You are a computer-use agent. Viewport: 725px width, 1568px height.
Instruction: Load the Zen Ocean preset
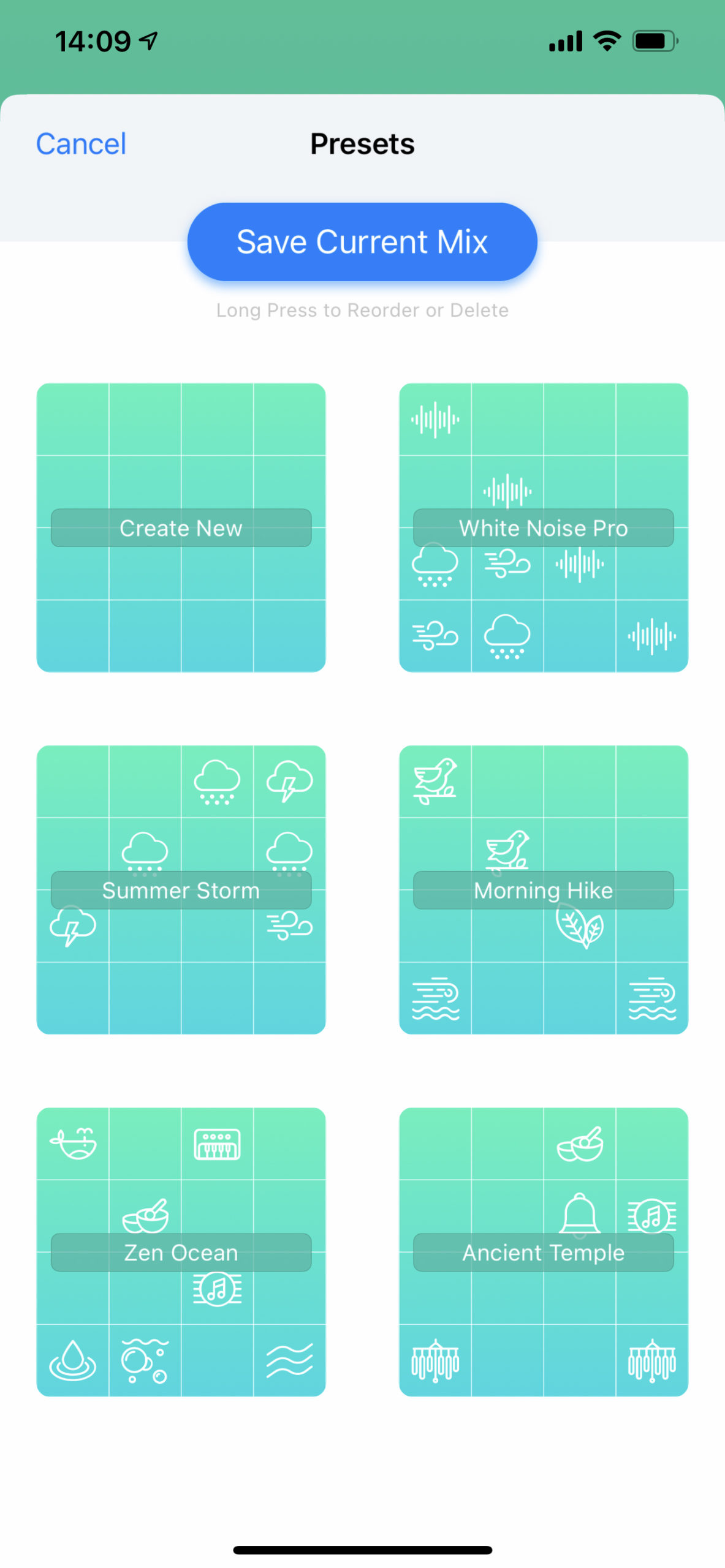coord(181,1251)
